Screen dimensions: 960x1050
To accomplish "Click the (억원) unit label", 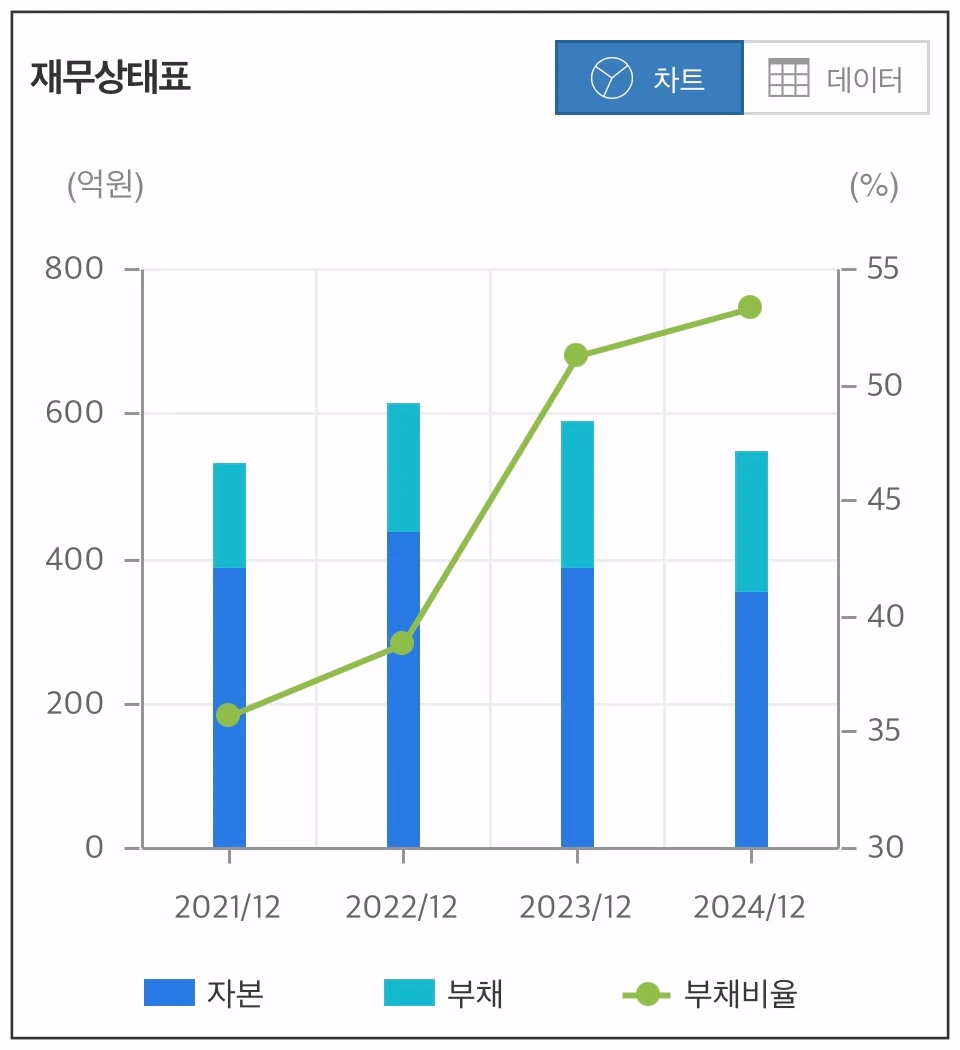I will point(104,185).
